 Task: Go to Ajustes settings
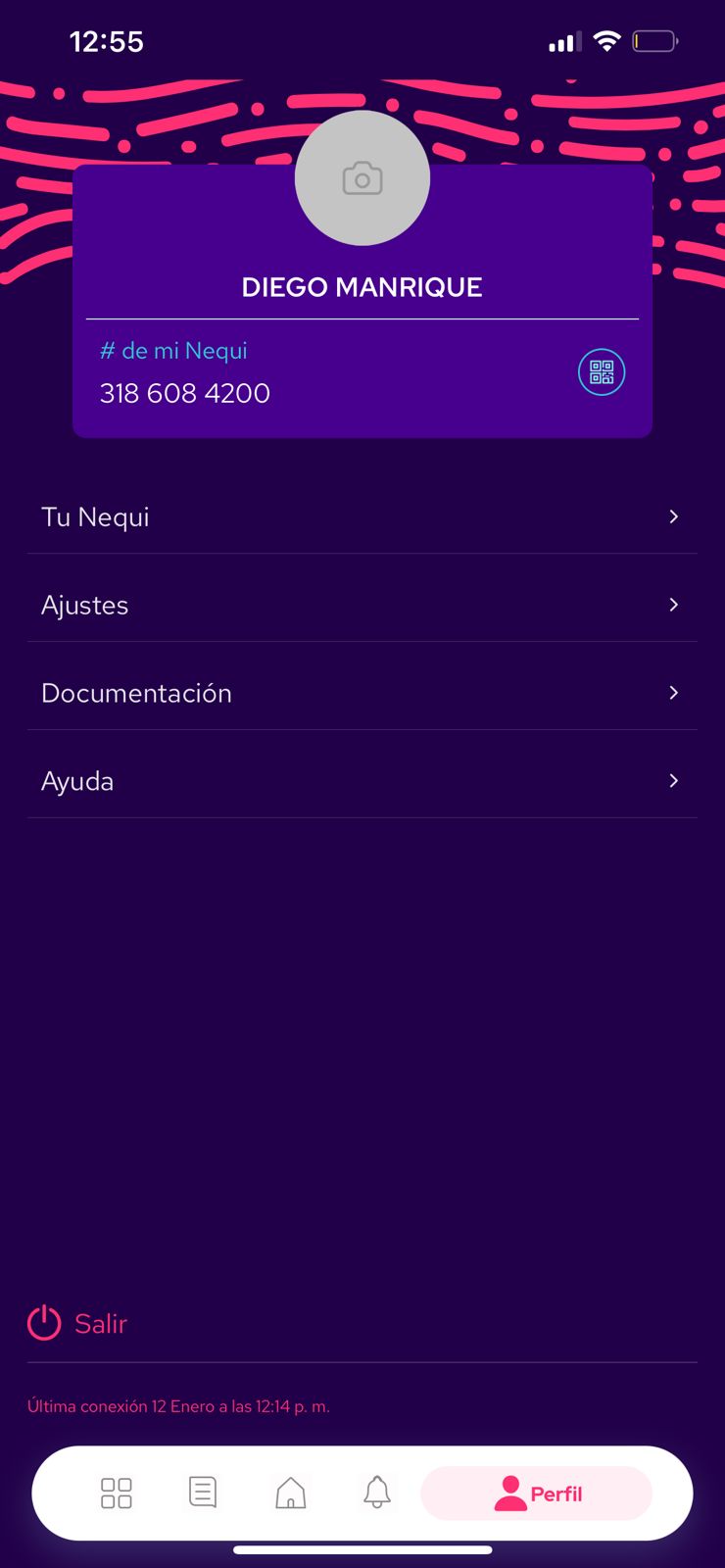point(362,605)
